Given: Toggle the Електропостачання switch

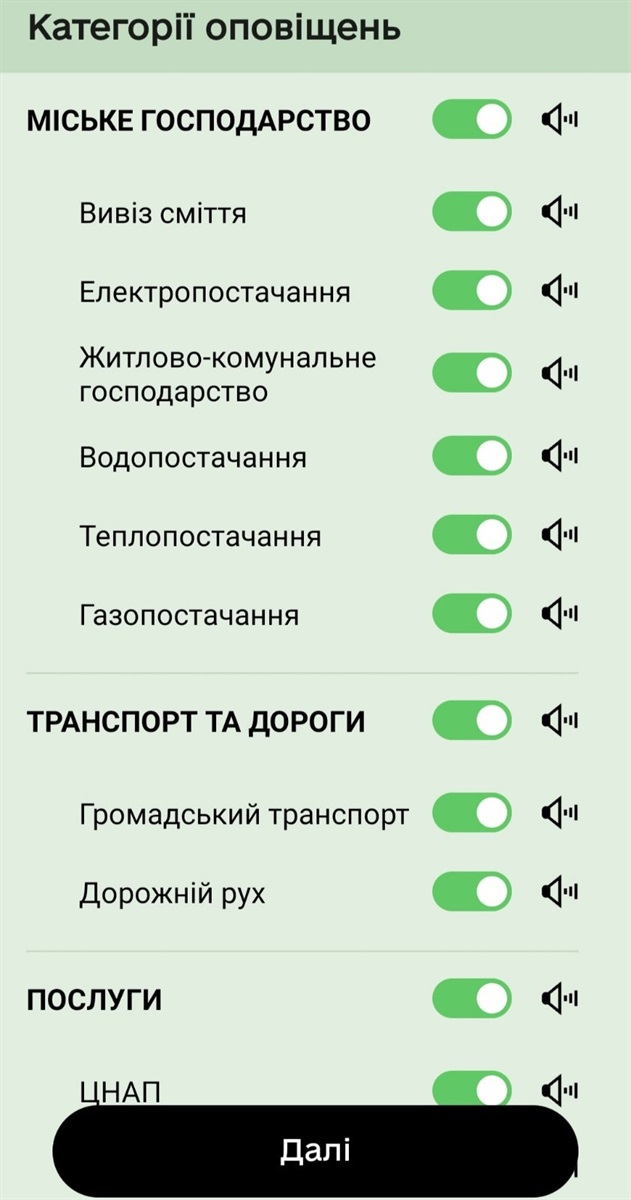Looking at the screenshot, I should pyautogui.click(x=472, y=291).
